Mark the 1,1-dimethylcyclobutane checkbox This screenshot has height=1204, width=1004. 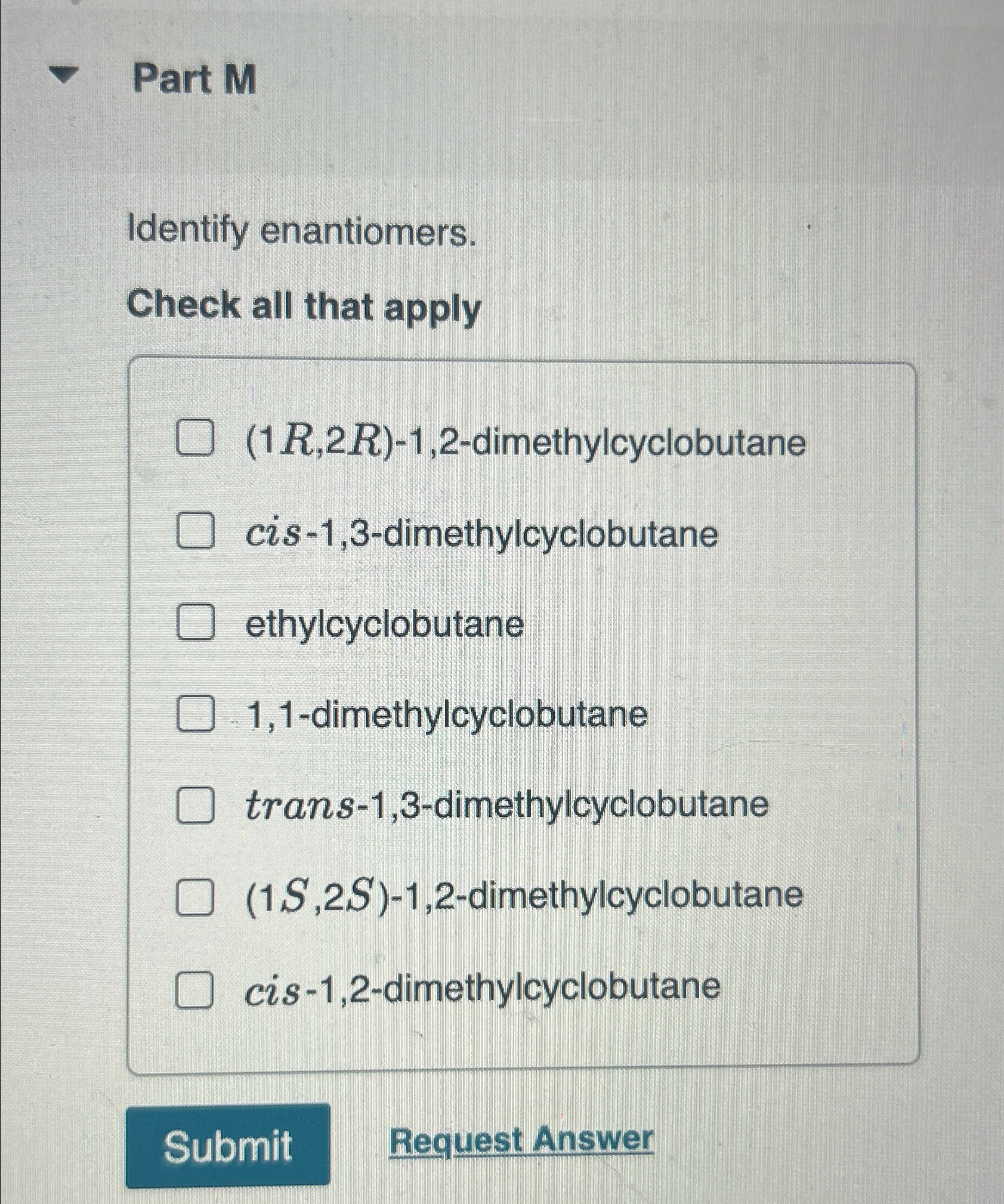(194, 713)
